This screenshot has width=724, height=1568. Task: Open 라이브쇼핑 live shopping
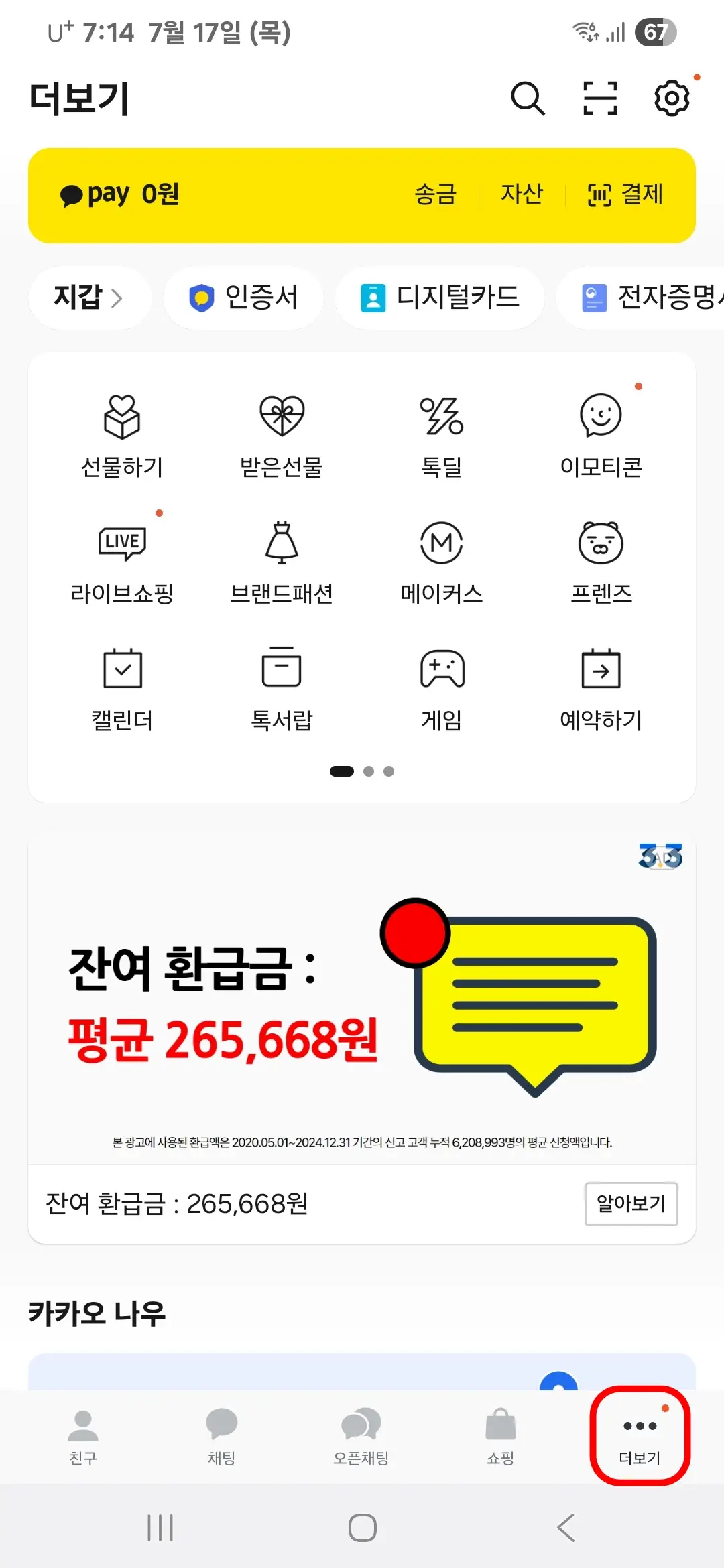[123, 560]
